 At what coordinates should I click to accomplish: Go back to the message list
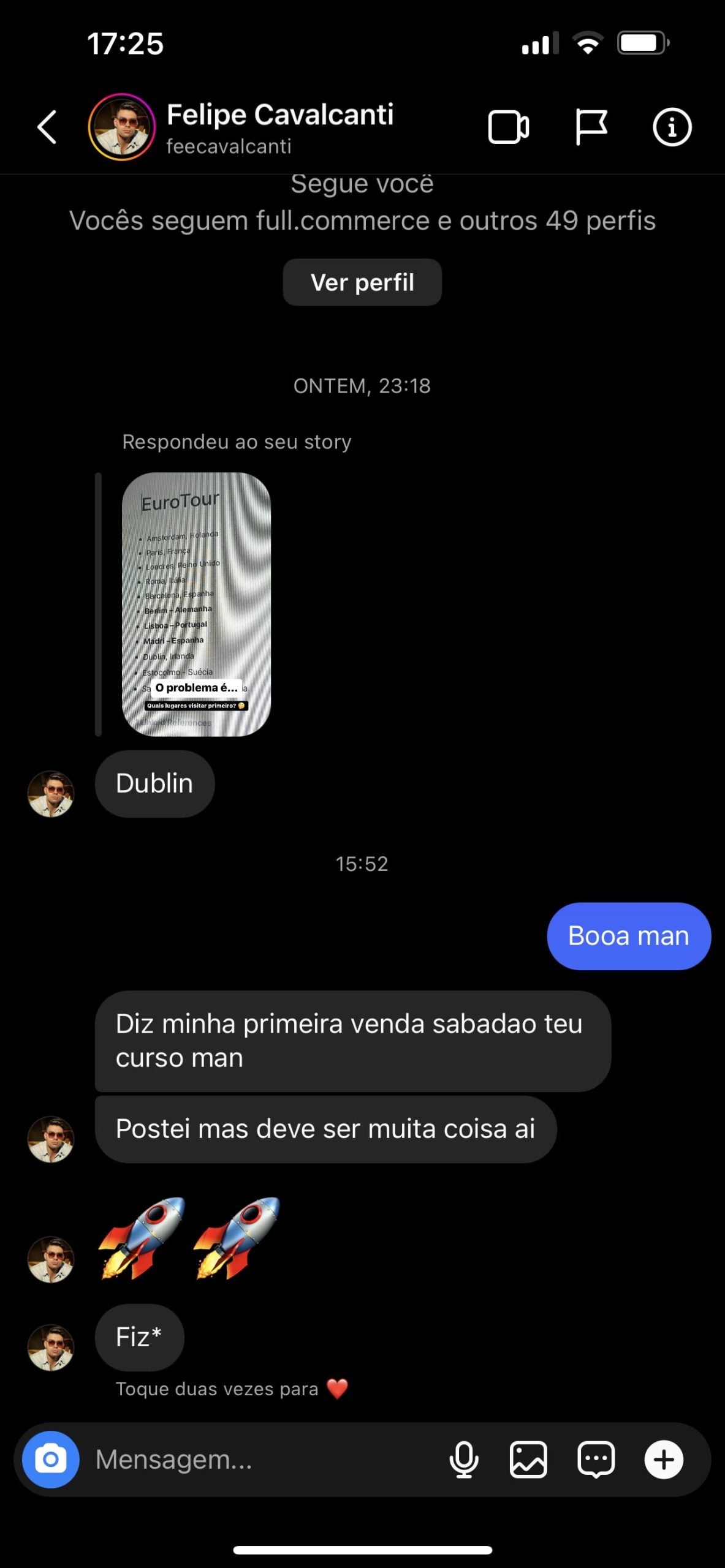47,127
